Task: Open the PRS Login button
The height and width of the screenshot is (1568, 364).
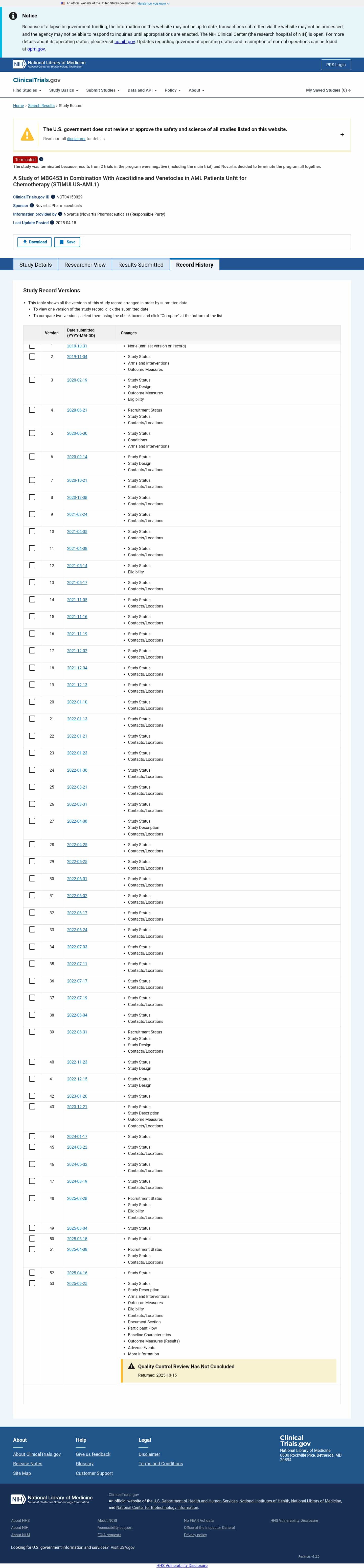Action: (x=335, y=65)
